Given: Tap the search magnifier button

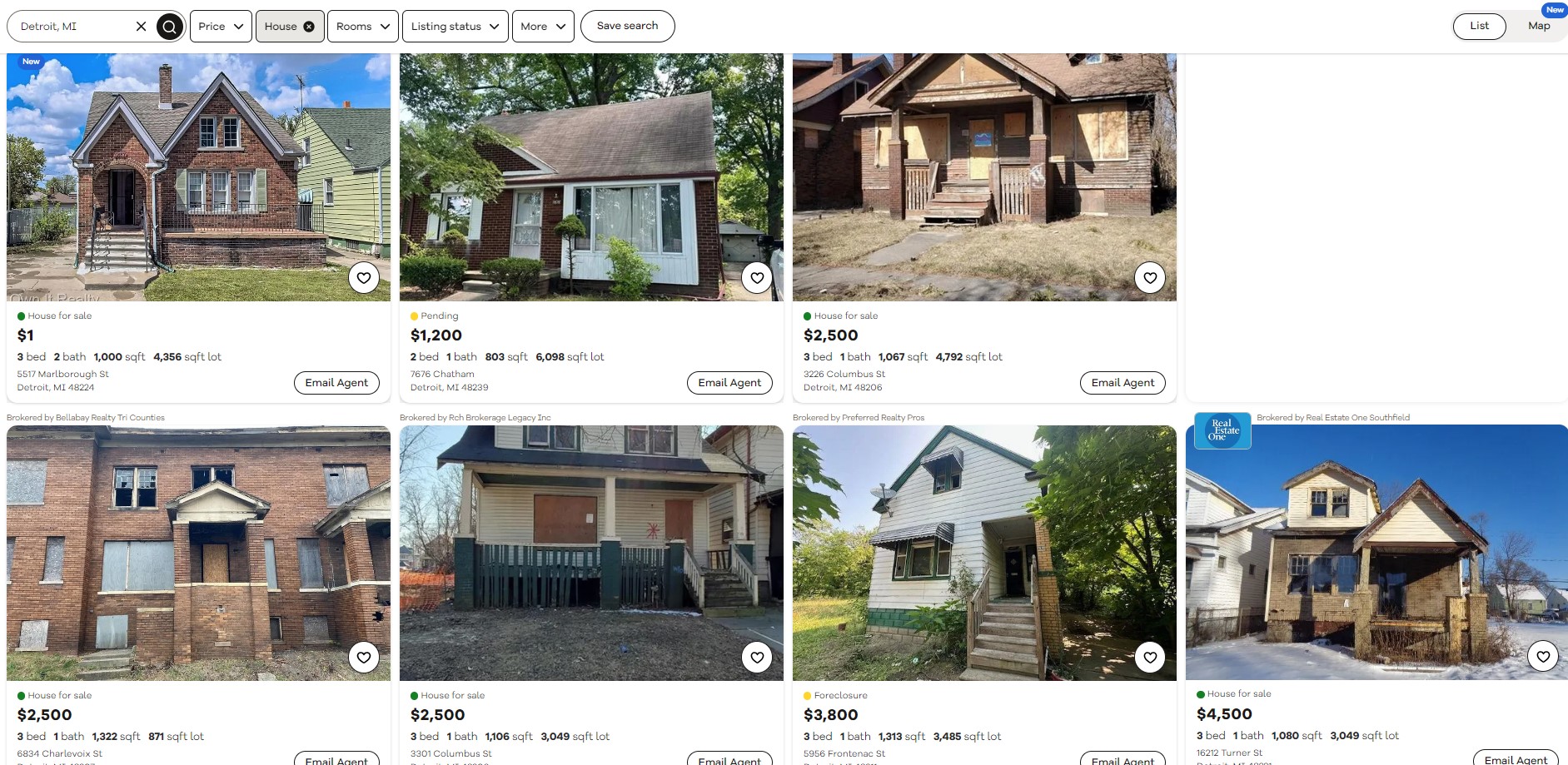Looking at the screenshot, I should point(169,27).
